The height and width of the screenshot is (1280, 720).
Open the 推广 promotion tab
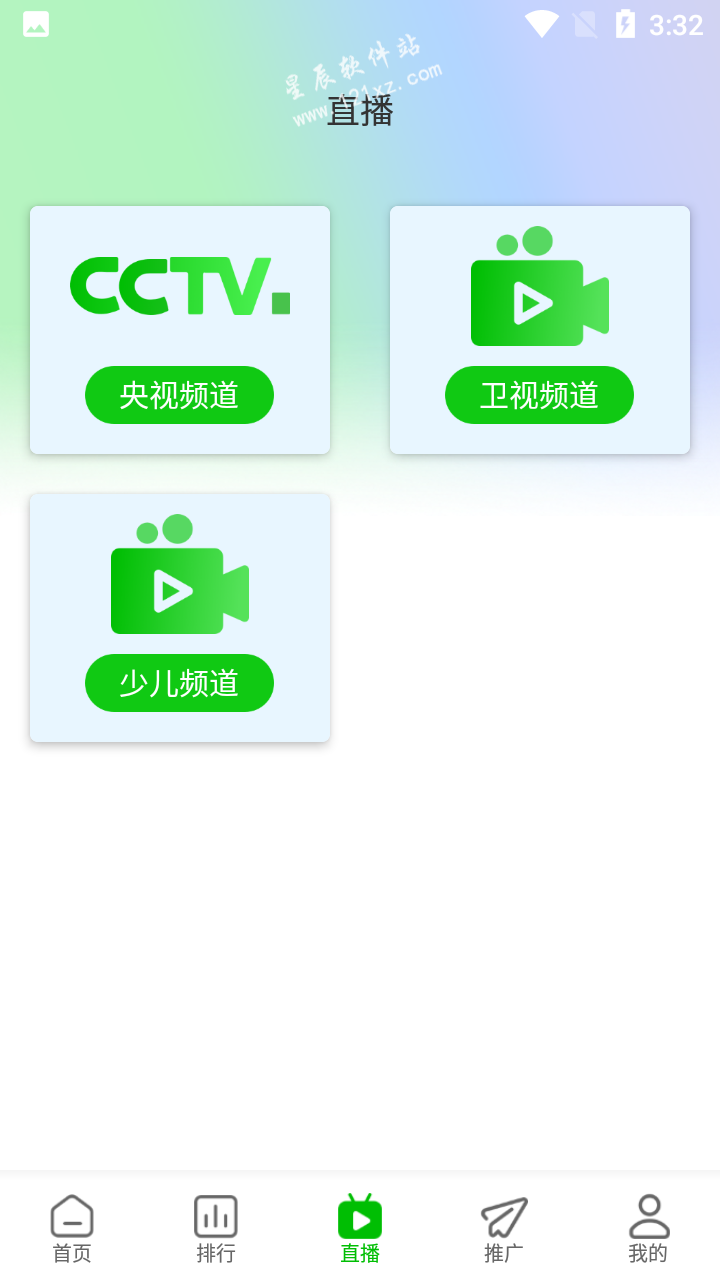504,1229
